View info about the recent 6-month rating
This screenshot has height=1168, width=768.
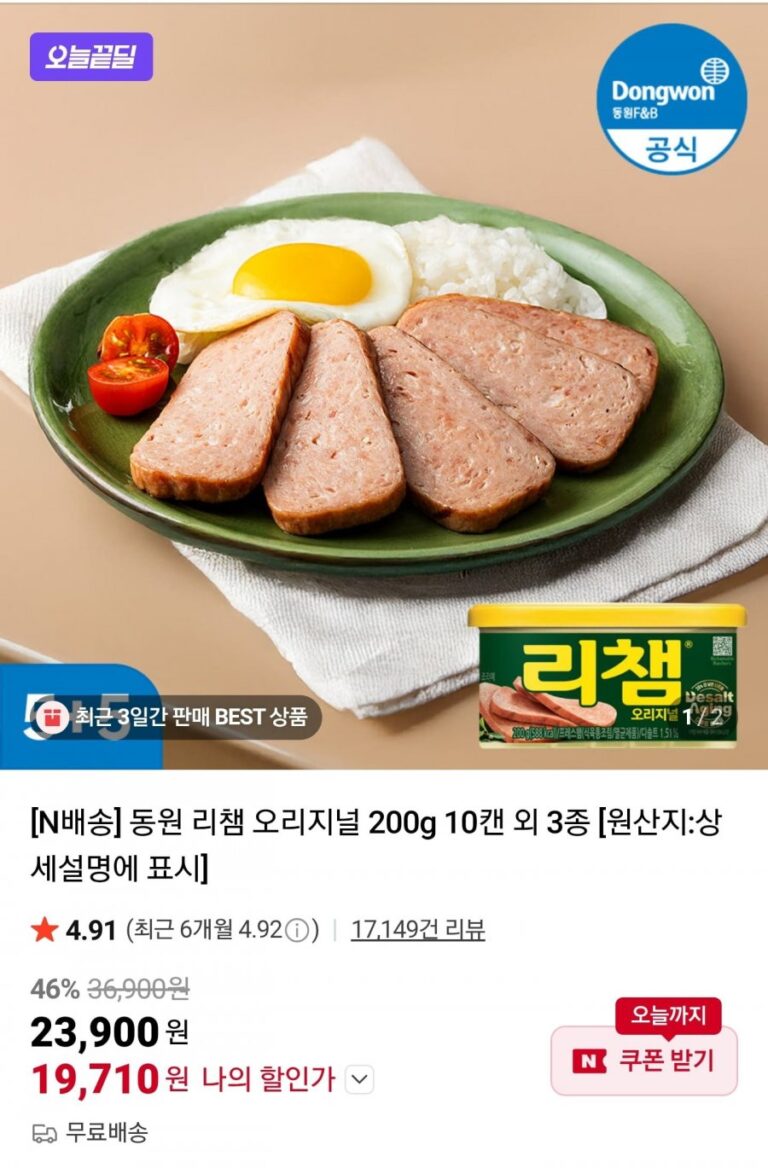coord(296,931)
